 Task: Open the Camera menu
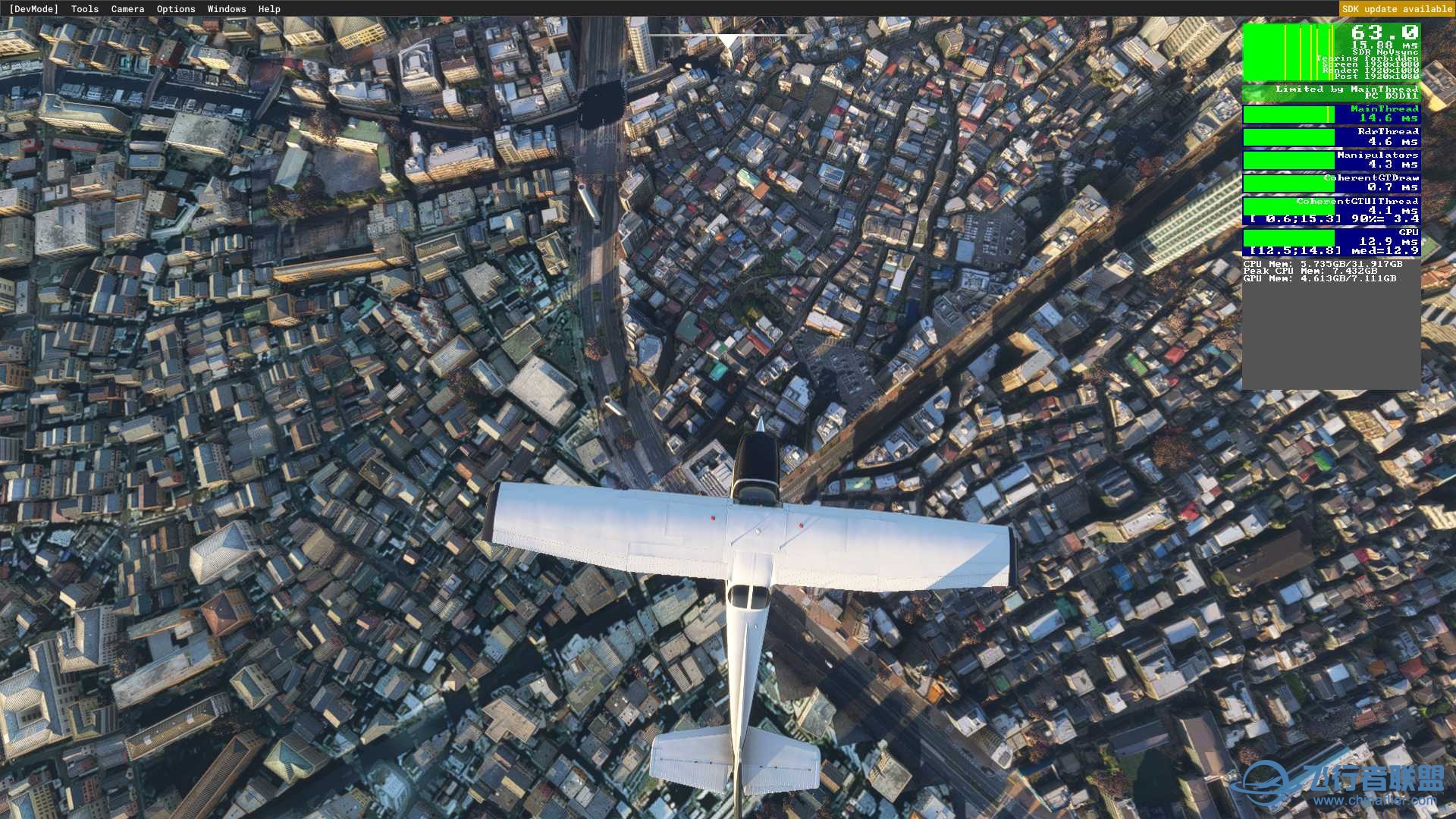pyautogui.click(x=127, y=9)
